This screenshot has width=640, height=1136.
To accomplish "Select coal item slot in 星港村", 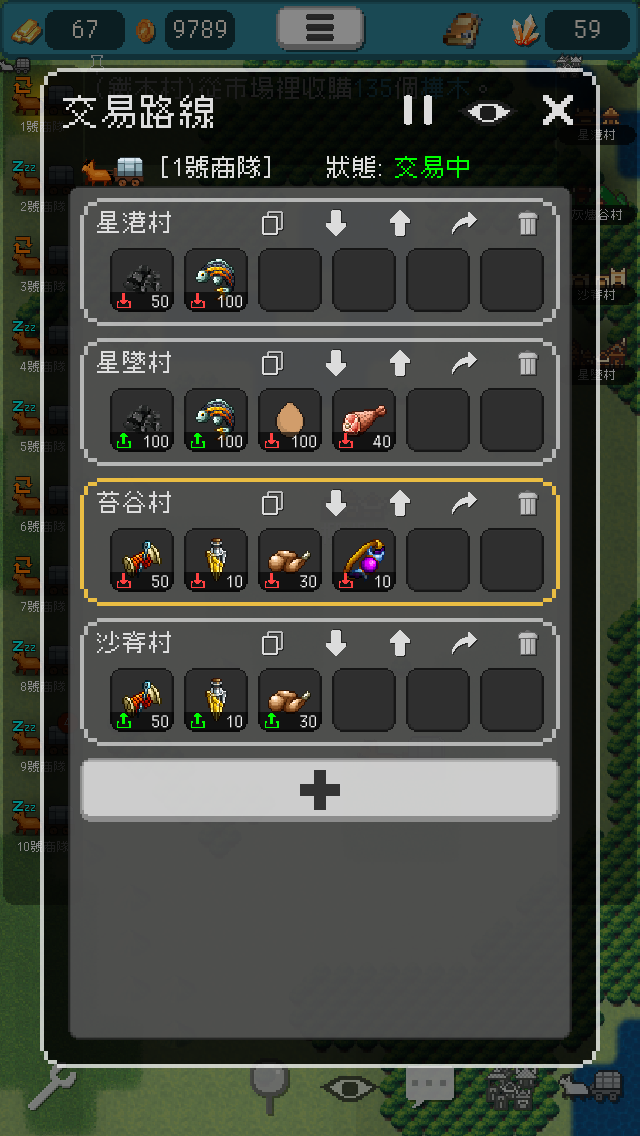I will coord(142,281).
